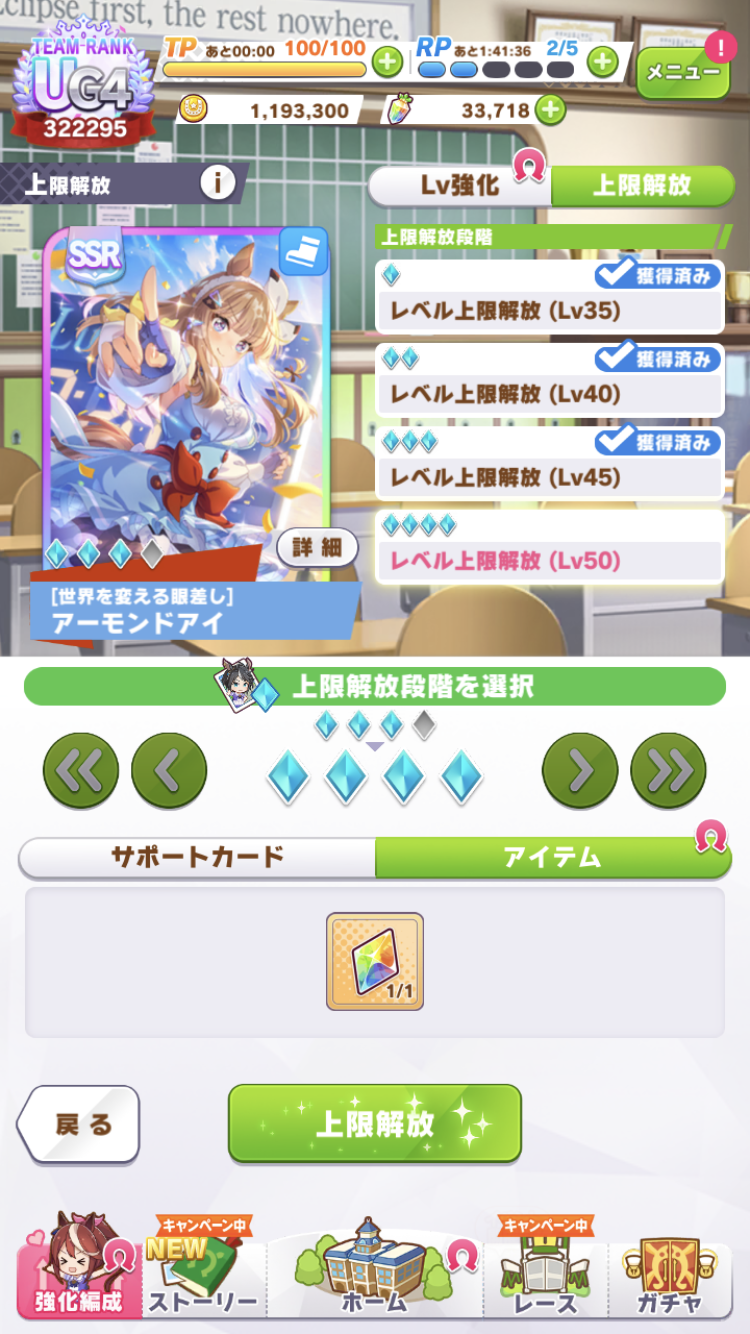
Task: Jump to the first stage with double-left arrow
Action: (x=81, y=770)
